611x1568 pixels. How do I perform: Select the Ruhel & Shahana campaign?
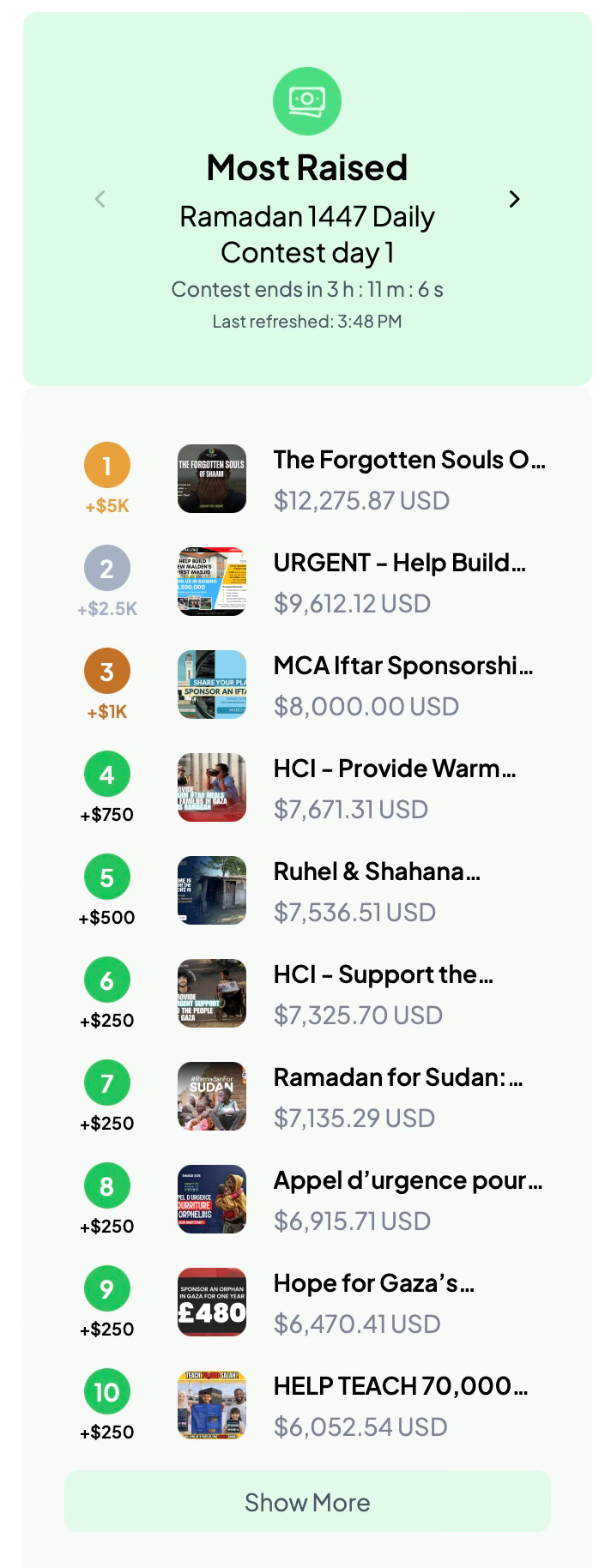[377, 872]
